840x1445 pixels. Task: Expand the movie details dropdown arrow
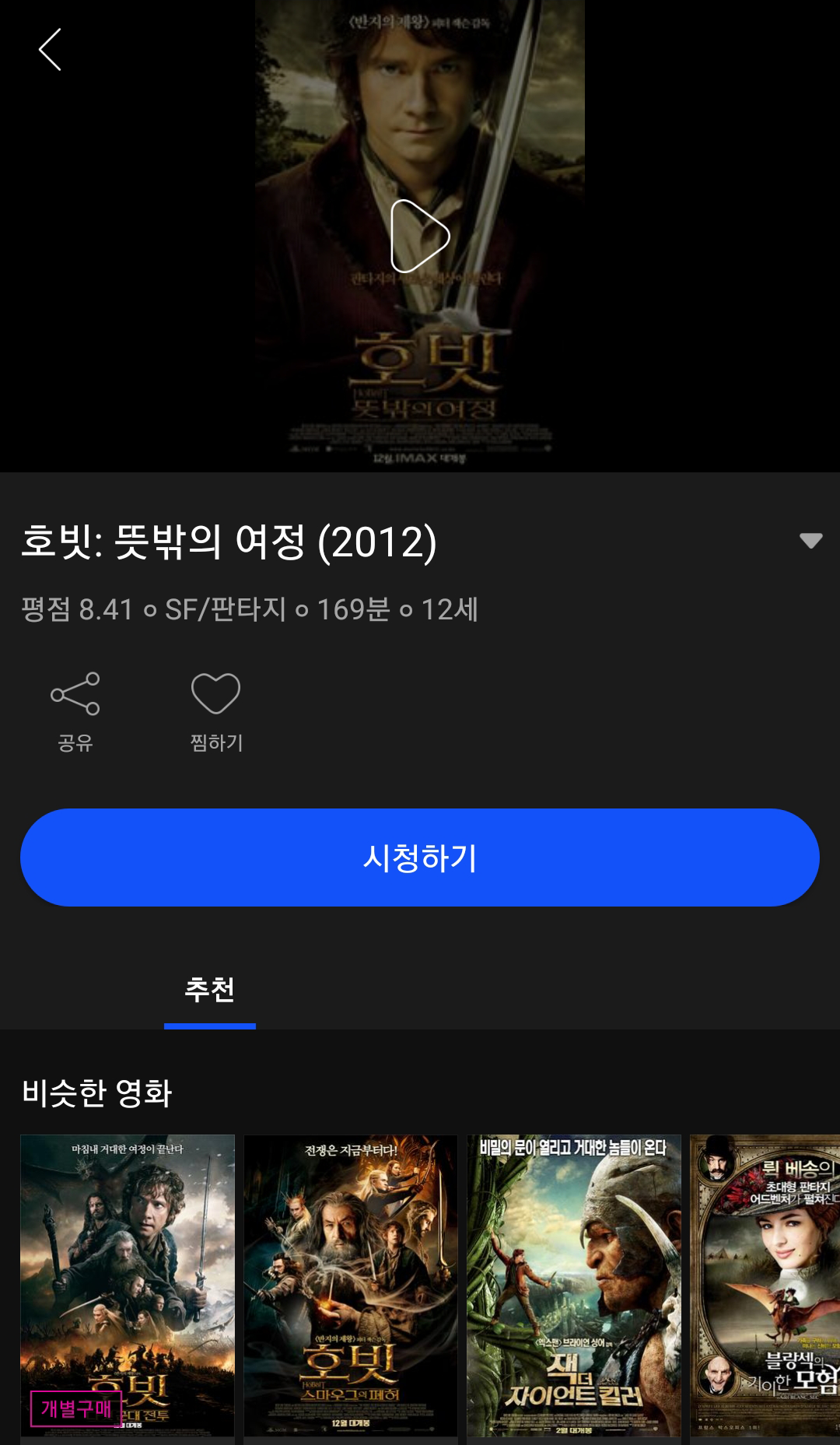pyautogui.click(x=810, y=541)
